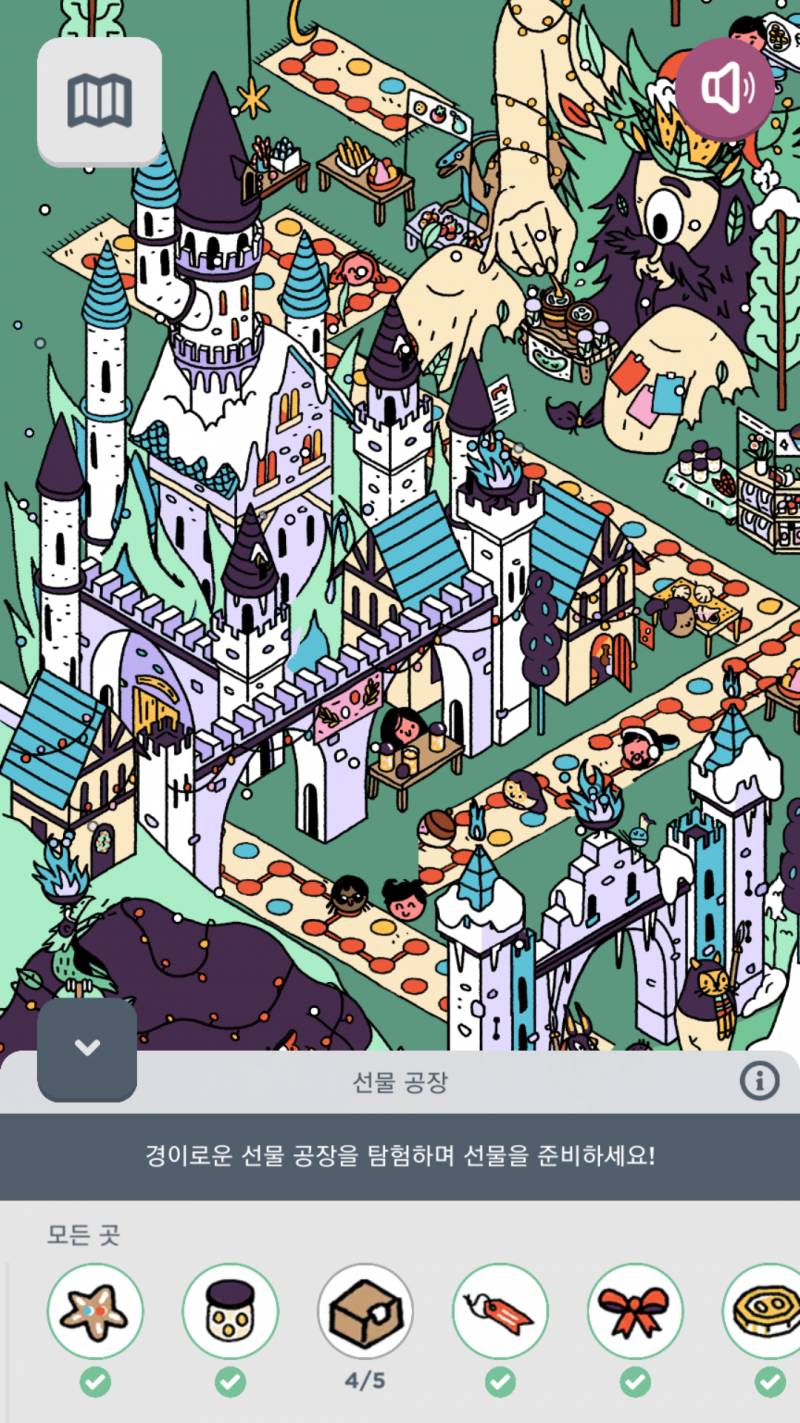Collapse the item panel with the chevron
This screenshot has height=1423, width=800.
87,1048
